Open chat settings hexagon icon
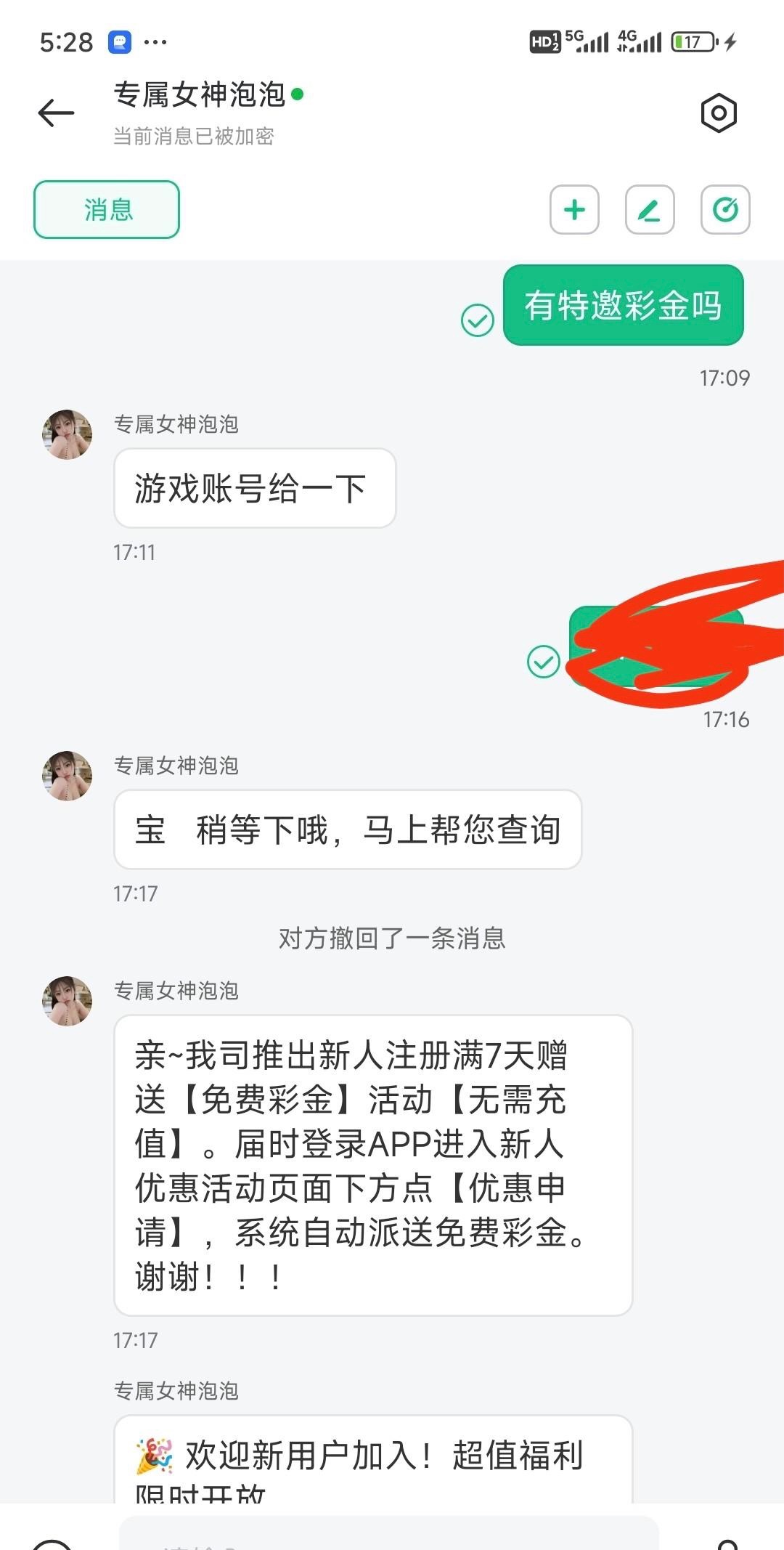784x1550 pixels. tap(719, 113)
